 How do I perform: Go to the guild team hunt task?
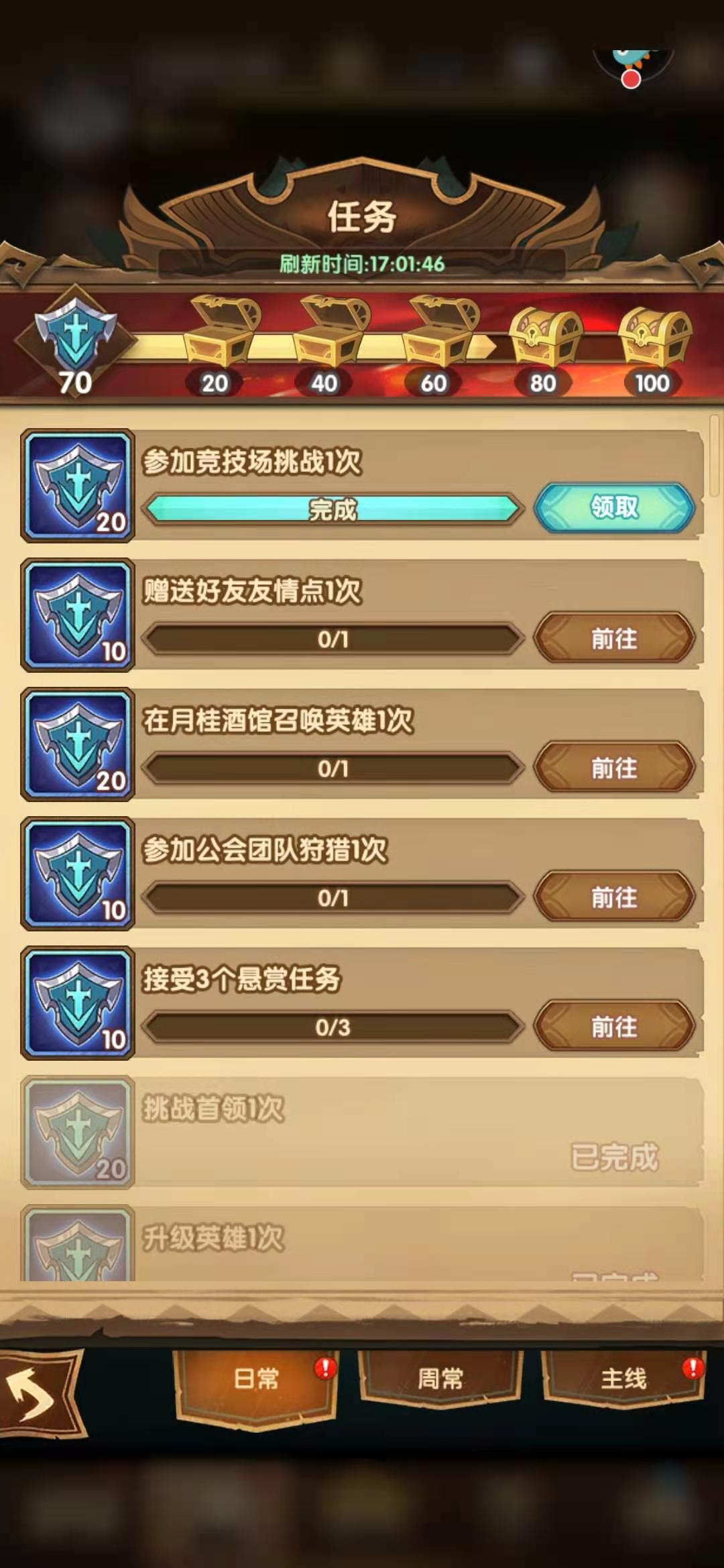pos(614,897)
